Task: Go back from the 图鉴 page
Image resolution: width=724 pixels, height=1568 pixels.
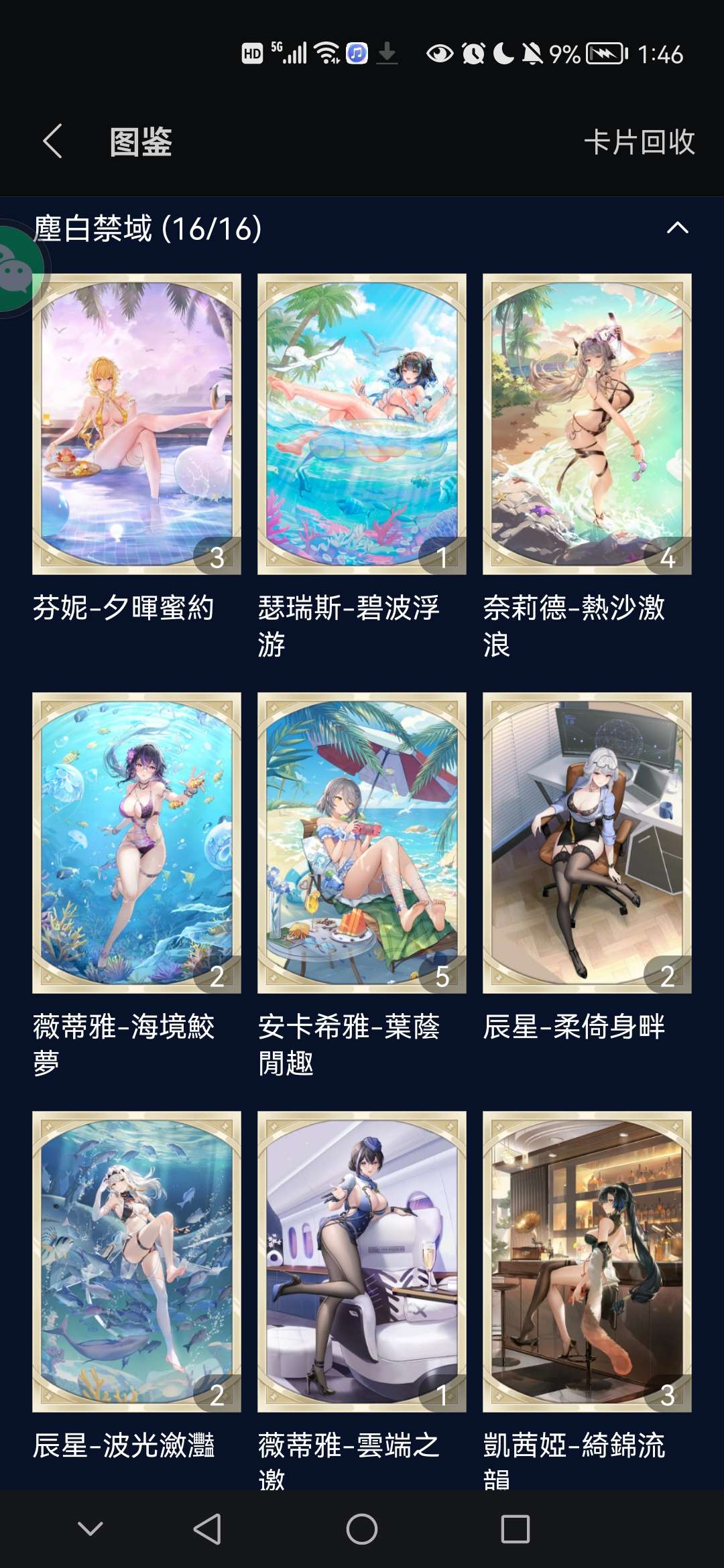Action: pyautogui.click(x=54, y=141)
